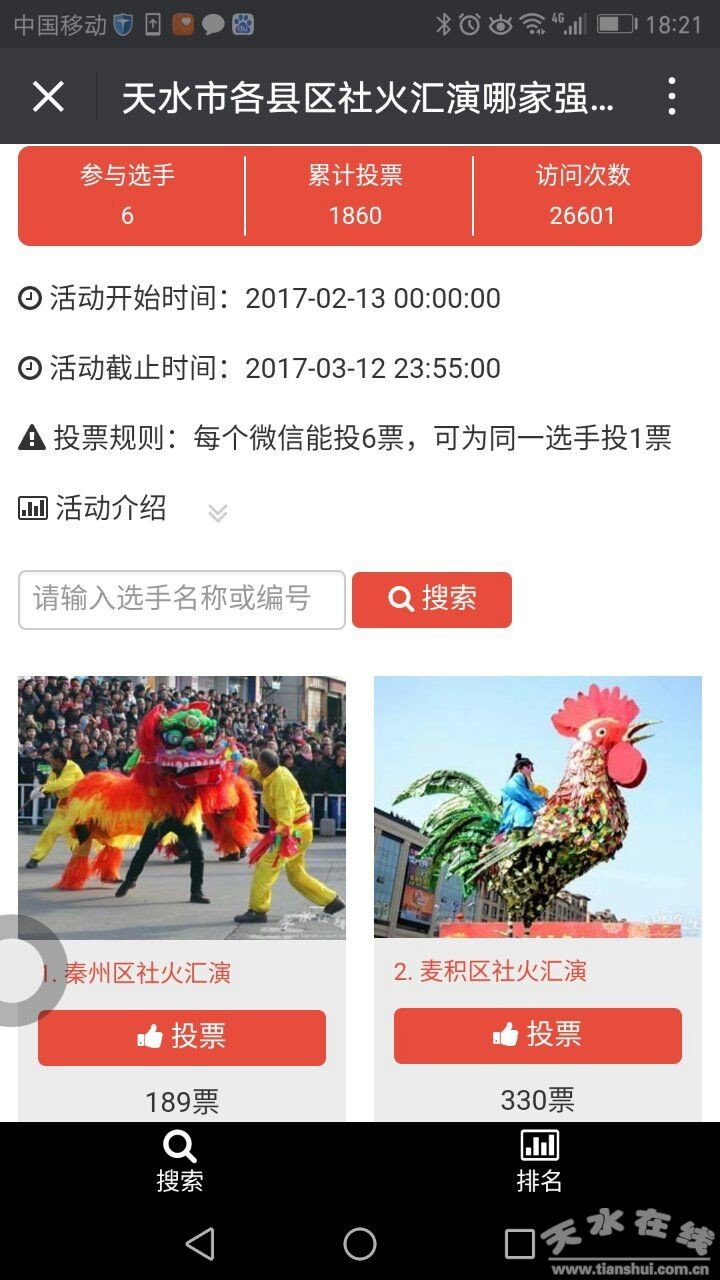Switch to the 排名 ranking tab
720x1280 pixels.
pos(540,1162)
